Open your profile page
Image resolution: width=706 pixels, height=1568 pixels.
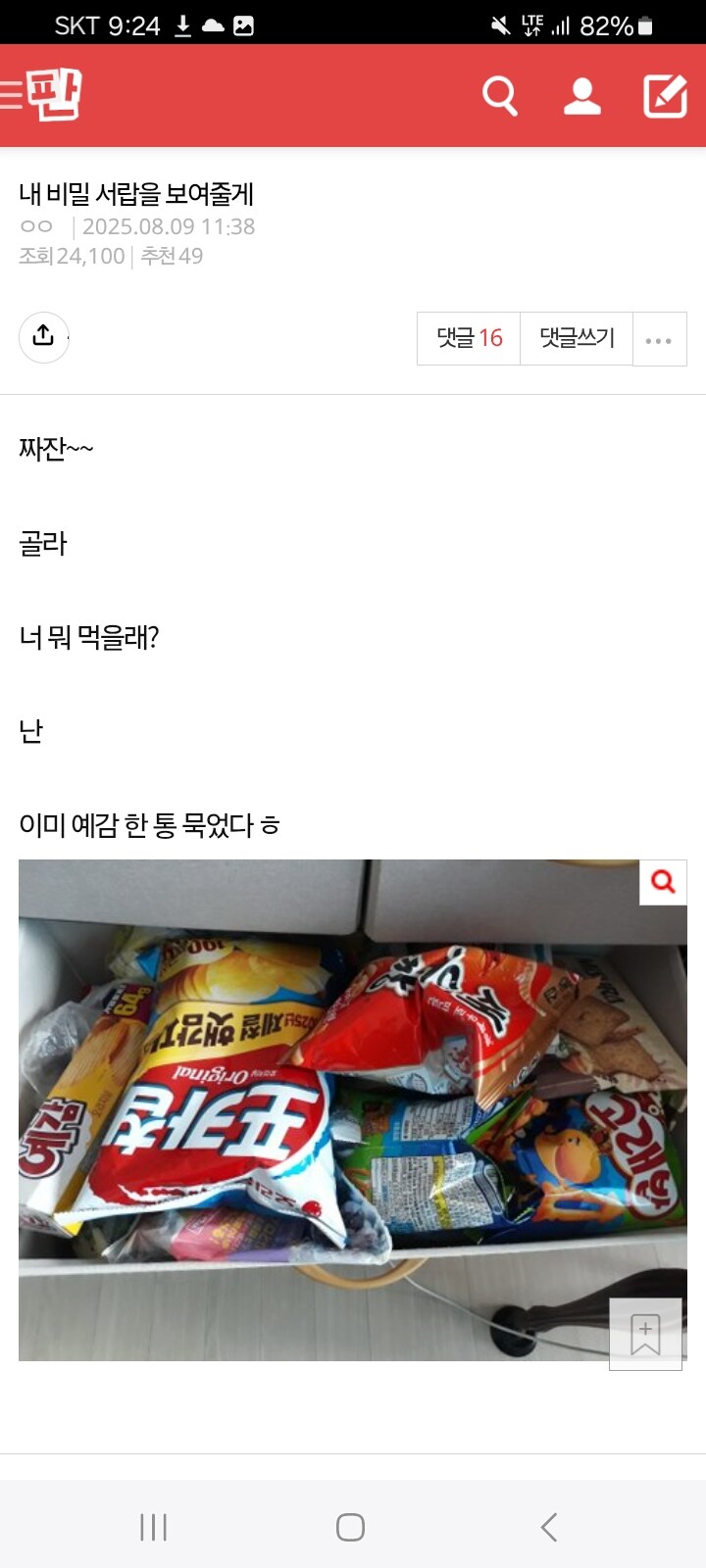(582, 94)
